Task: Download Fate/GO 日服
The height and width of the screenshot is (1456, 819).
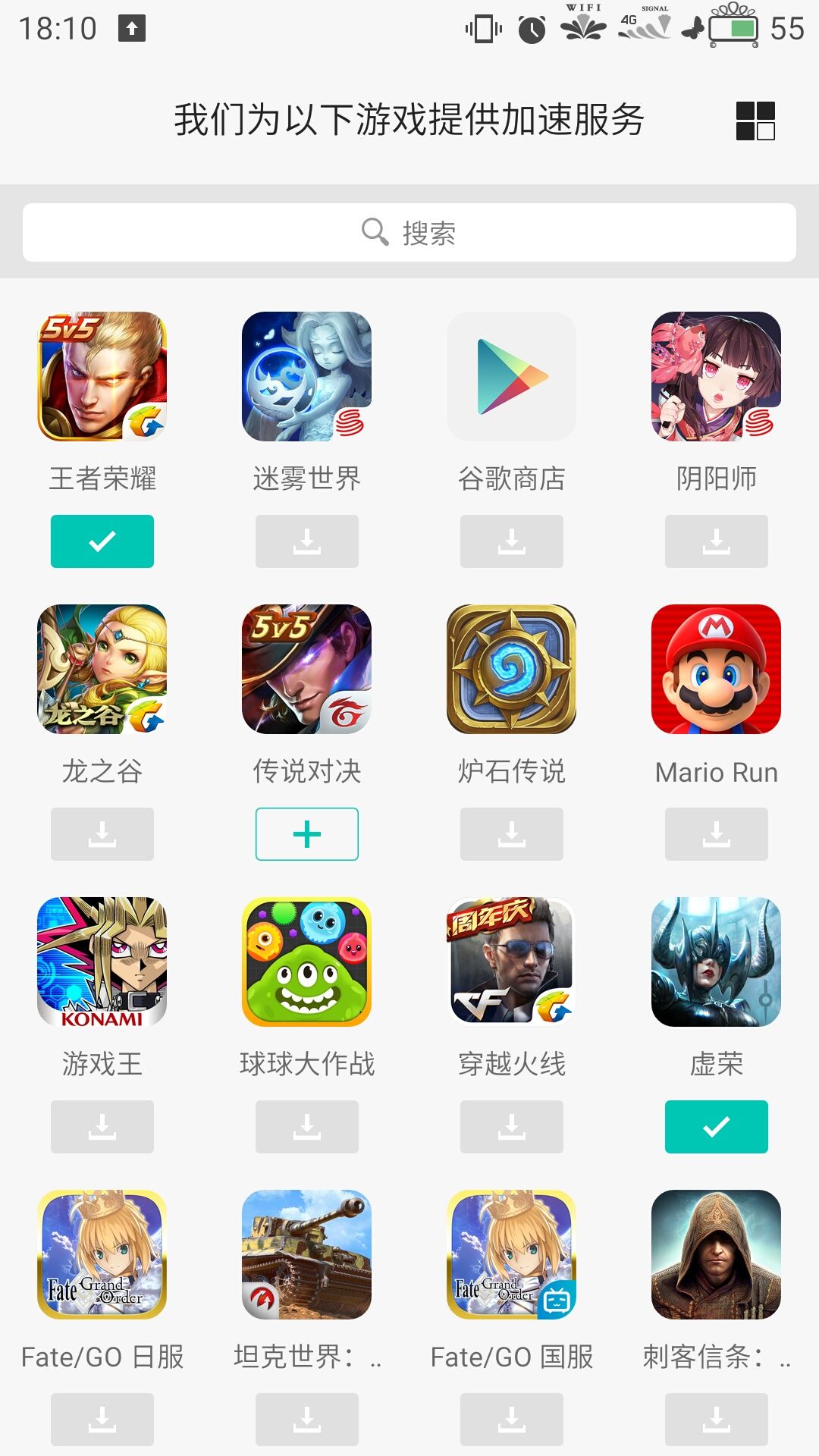Action: pos(102,1419)
